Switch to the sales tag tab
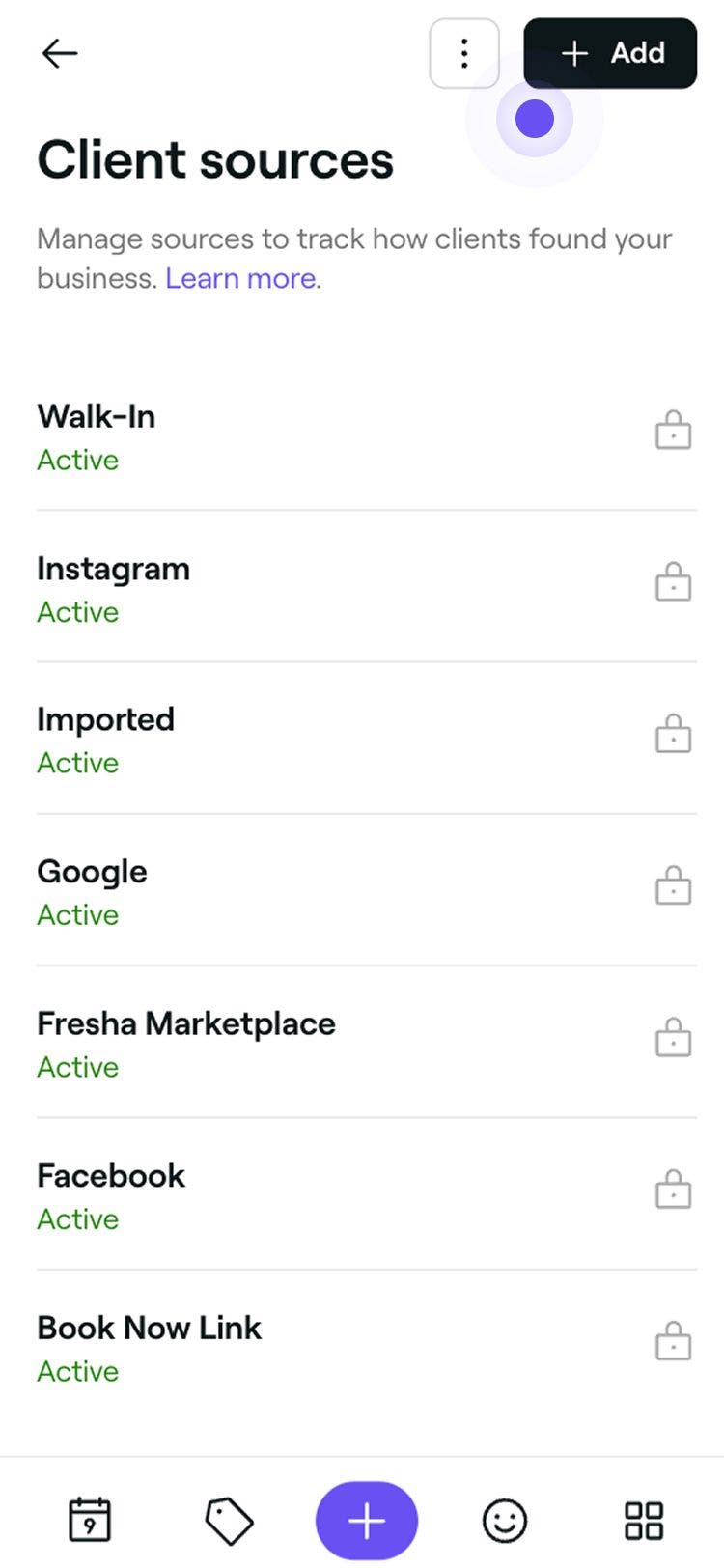This screenshot has height=1568, width=724. tap(229, 1521)
